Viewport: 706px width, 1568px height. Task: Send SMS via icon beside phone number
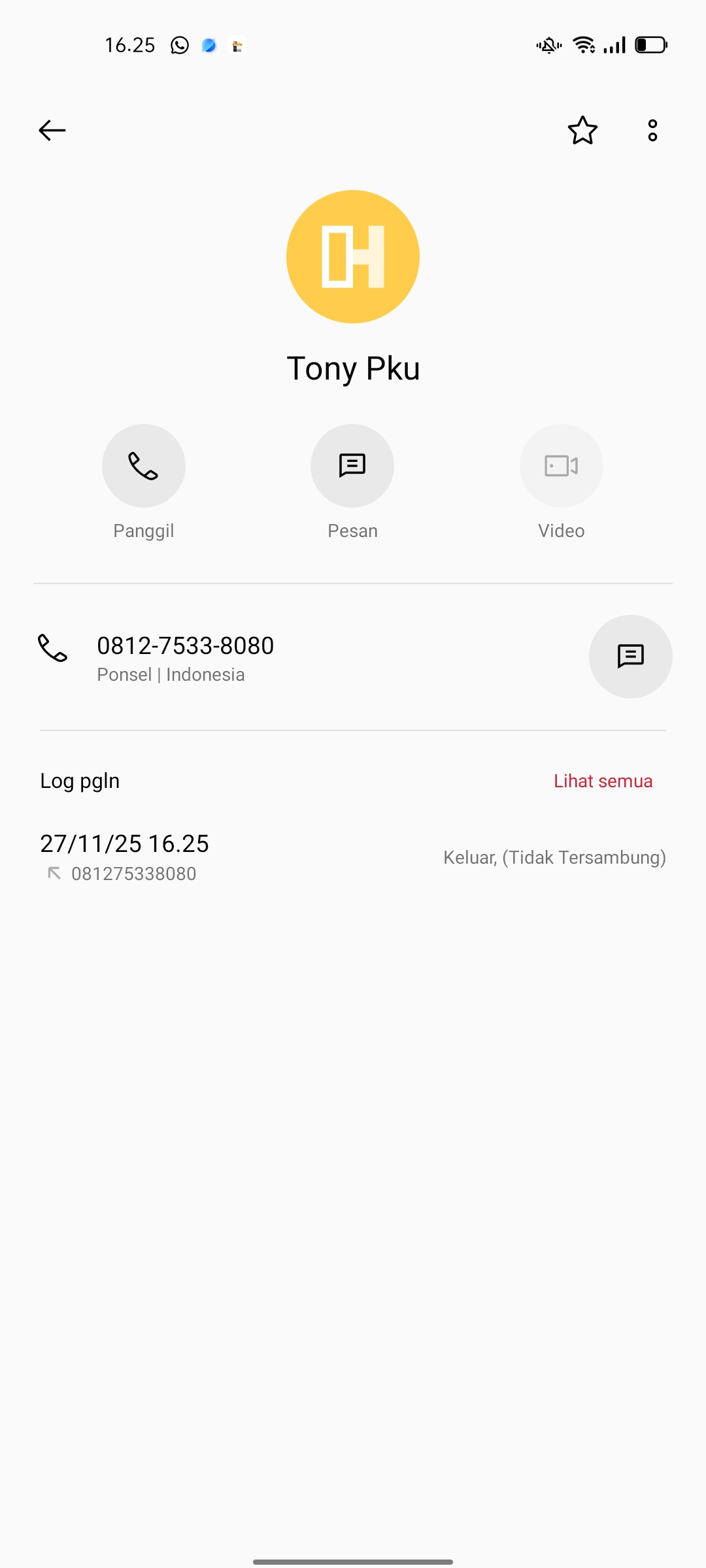point(630,656)
